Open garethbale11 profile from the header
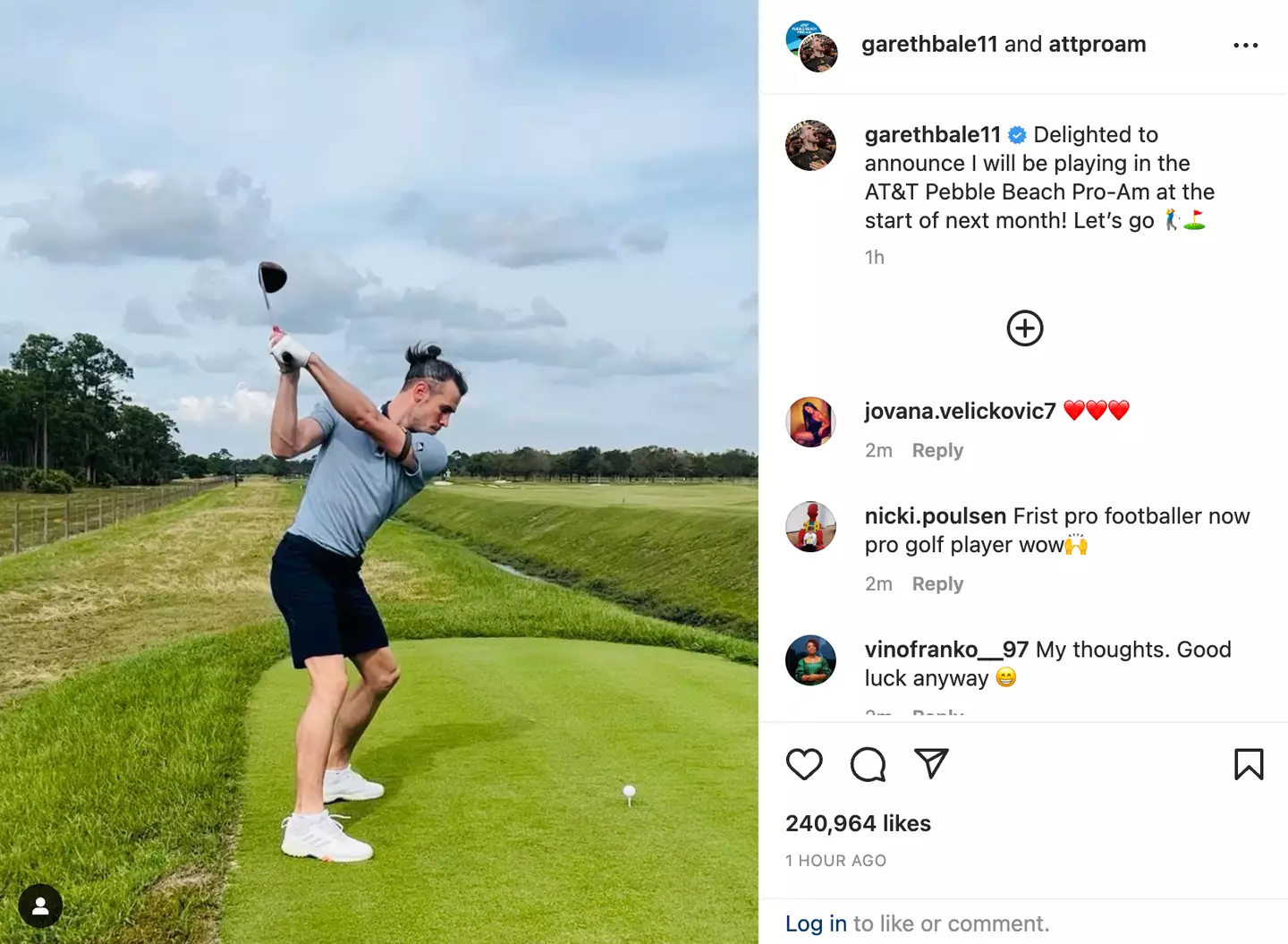 [928, 44]
